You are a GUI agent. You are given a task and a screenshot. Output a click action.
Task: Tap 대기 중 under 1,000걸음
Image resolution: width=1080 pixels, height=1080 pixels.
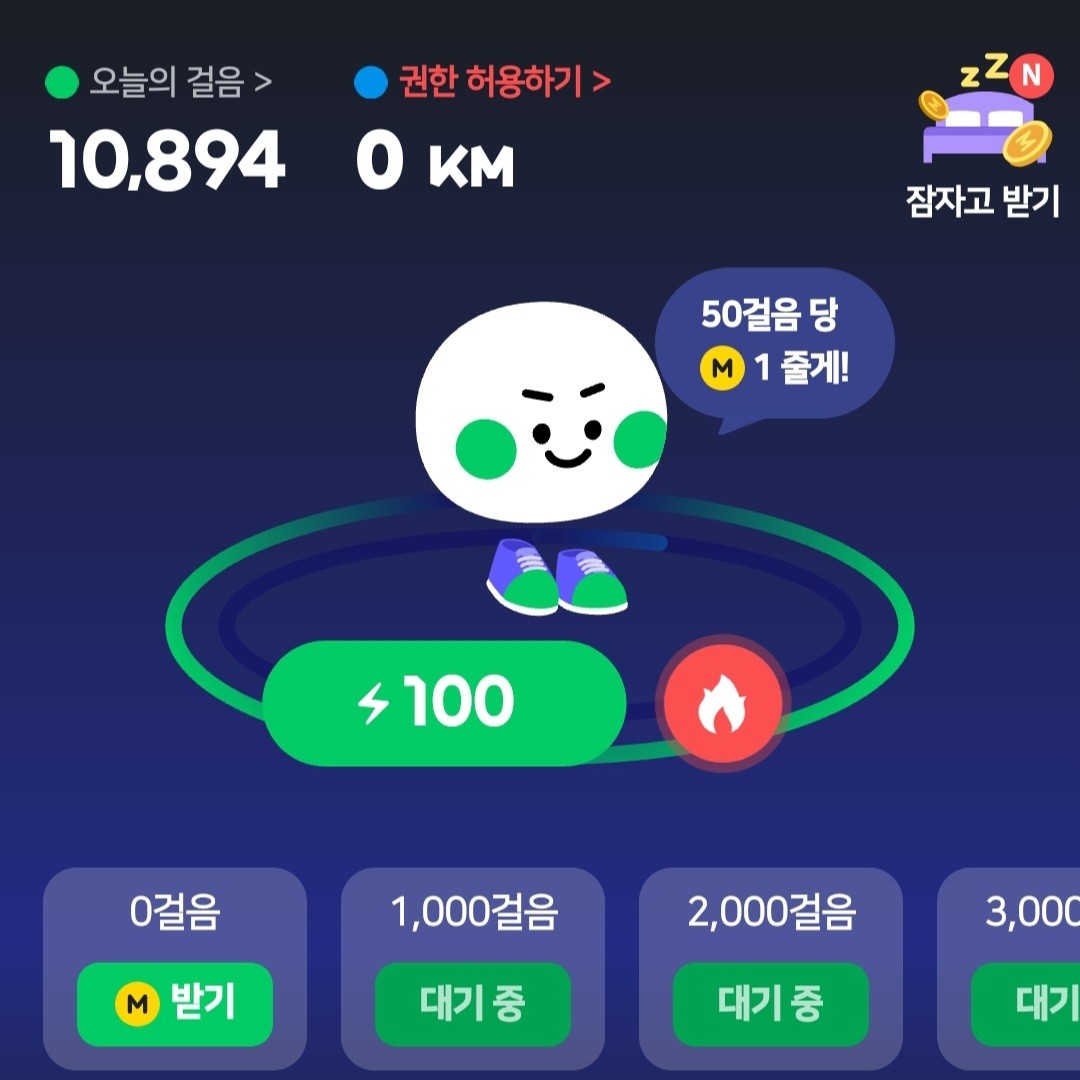(x=473, y=1004)
